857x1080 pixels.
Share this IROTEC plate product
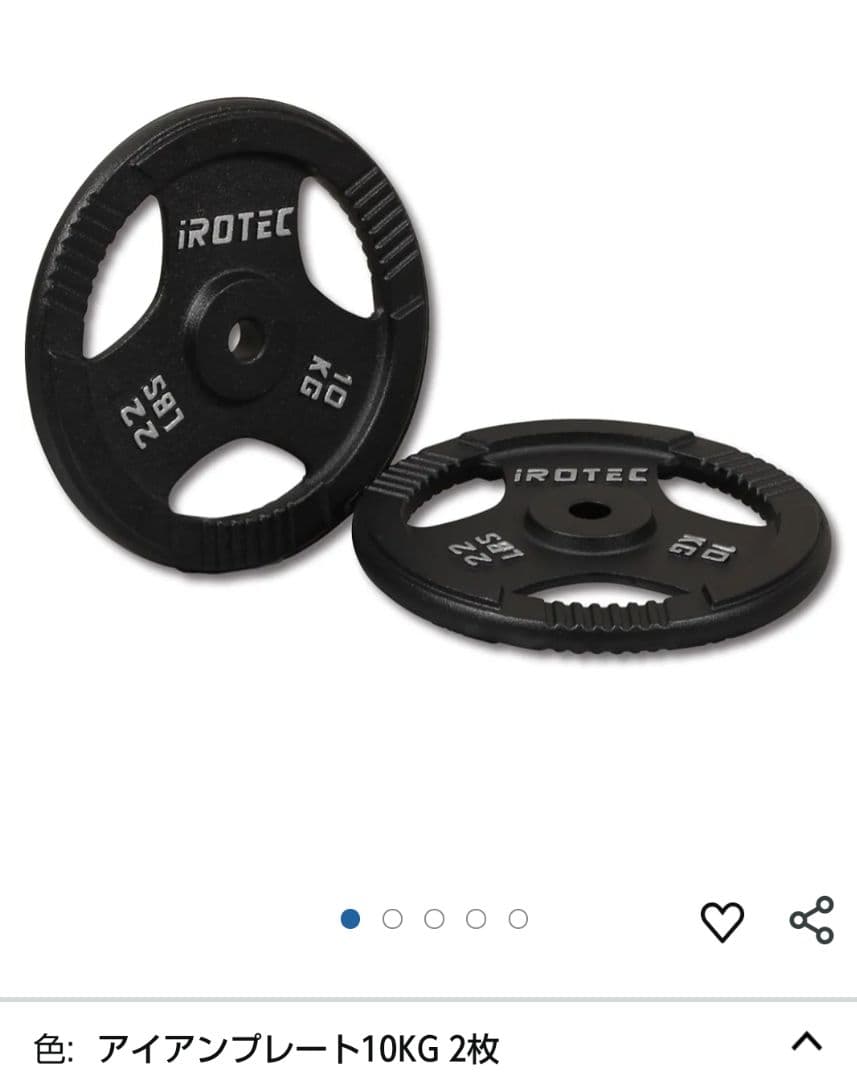tap(811, 920)
